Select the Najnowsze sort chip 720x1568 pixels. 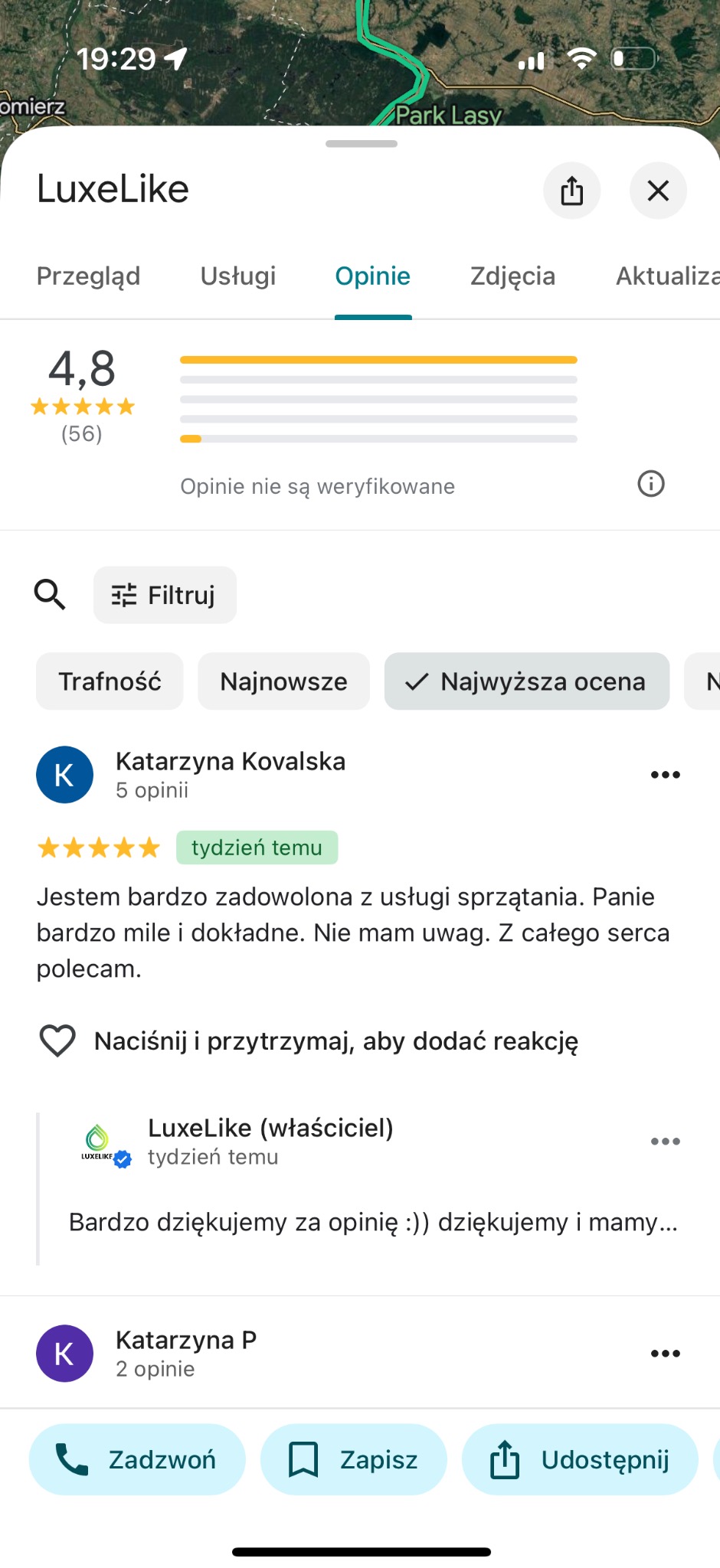(x=283, y=681)
